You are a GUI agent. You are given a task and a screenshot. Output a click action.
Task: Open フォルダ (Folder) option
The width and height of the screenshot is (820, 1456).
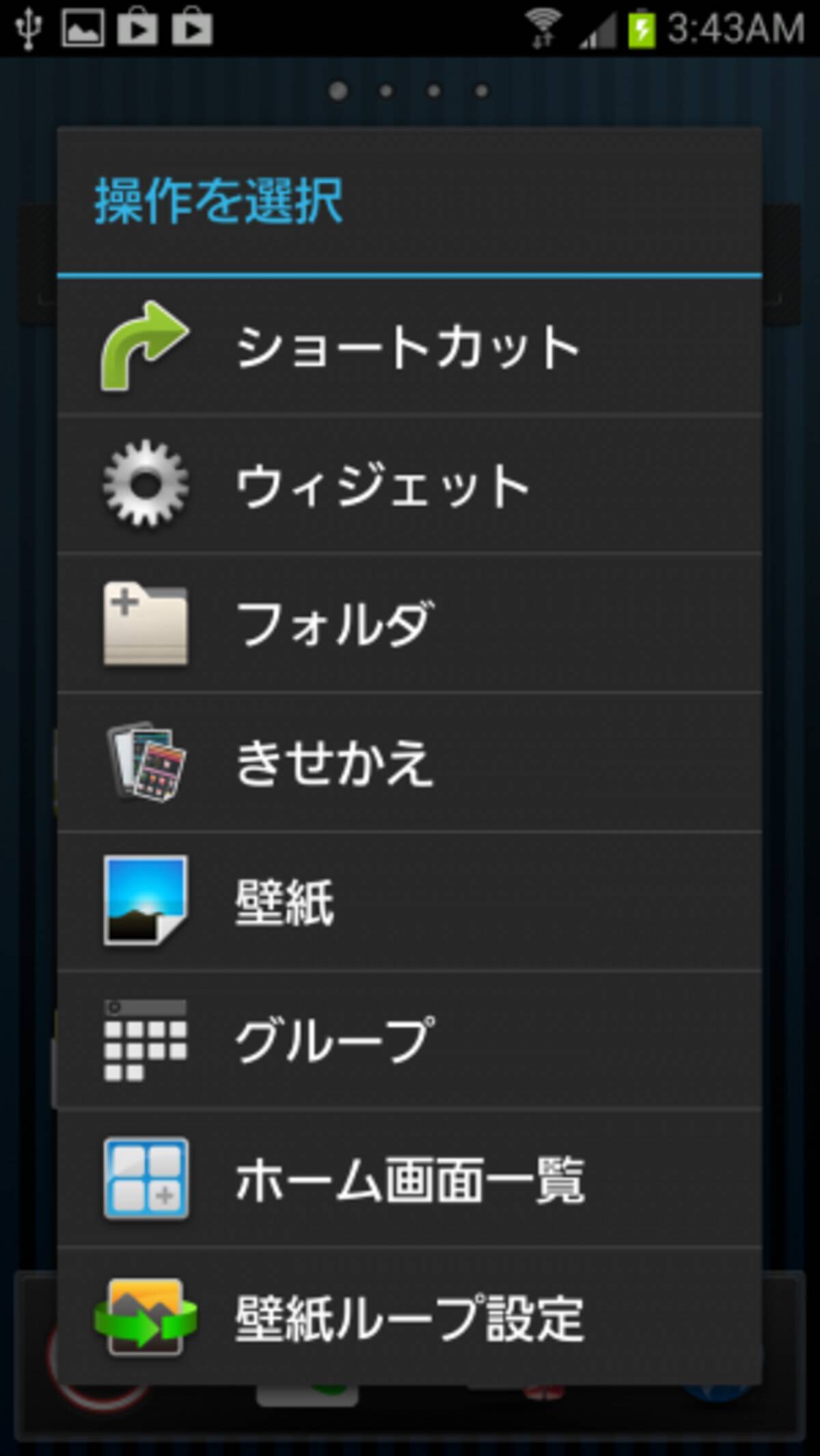409,624
